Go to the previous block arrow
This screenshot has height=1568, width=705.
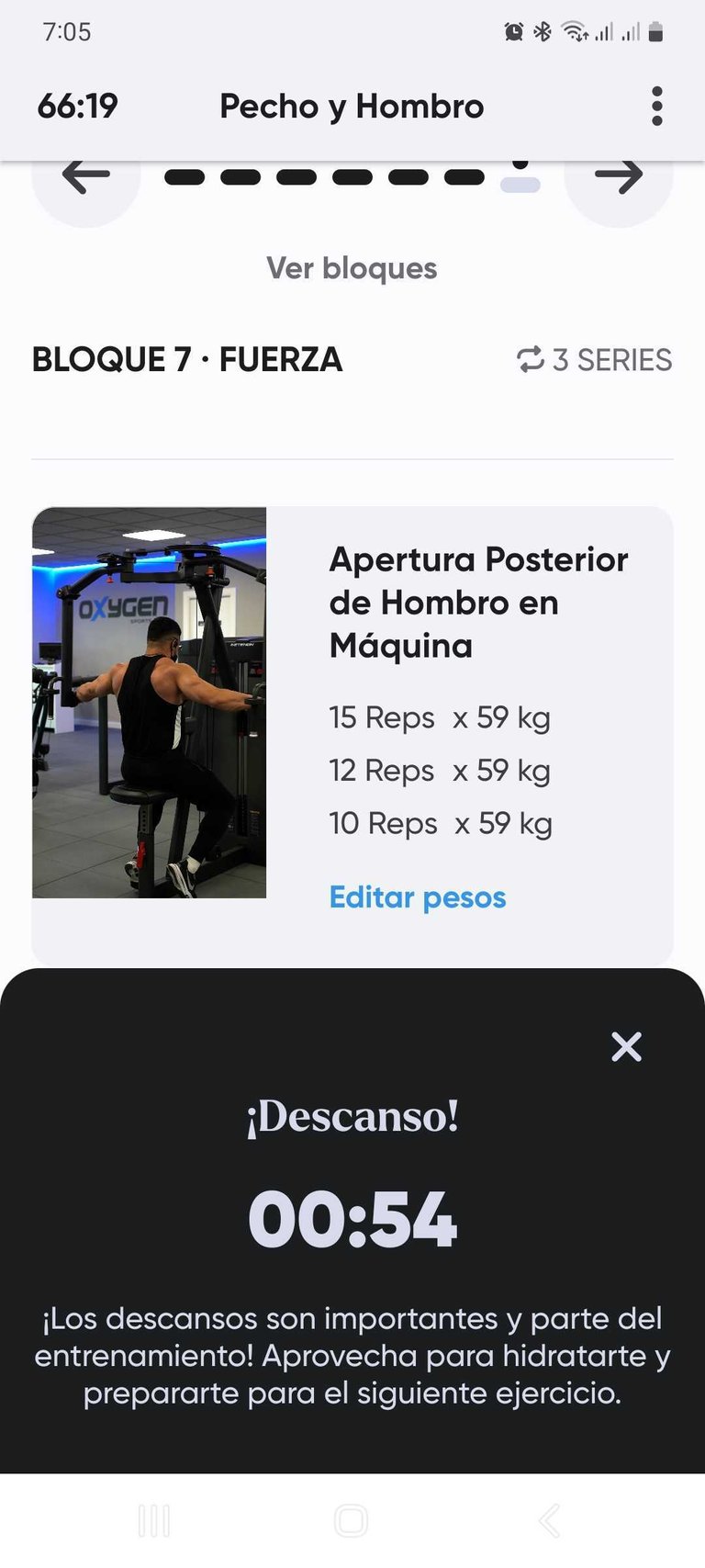click(x=86, y=176)
